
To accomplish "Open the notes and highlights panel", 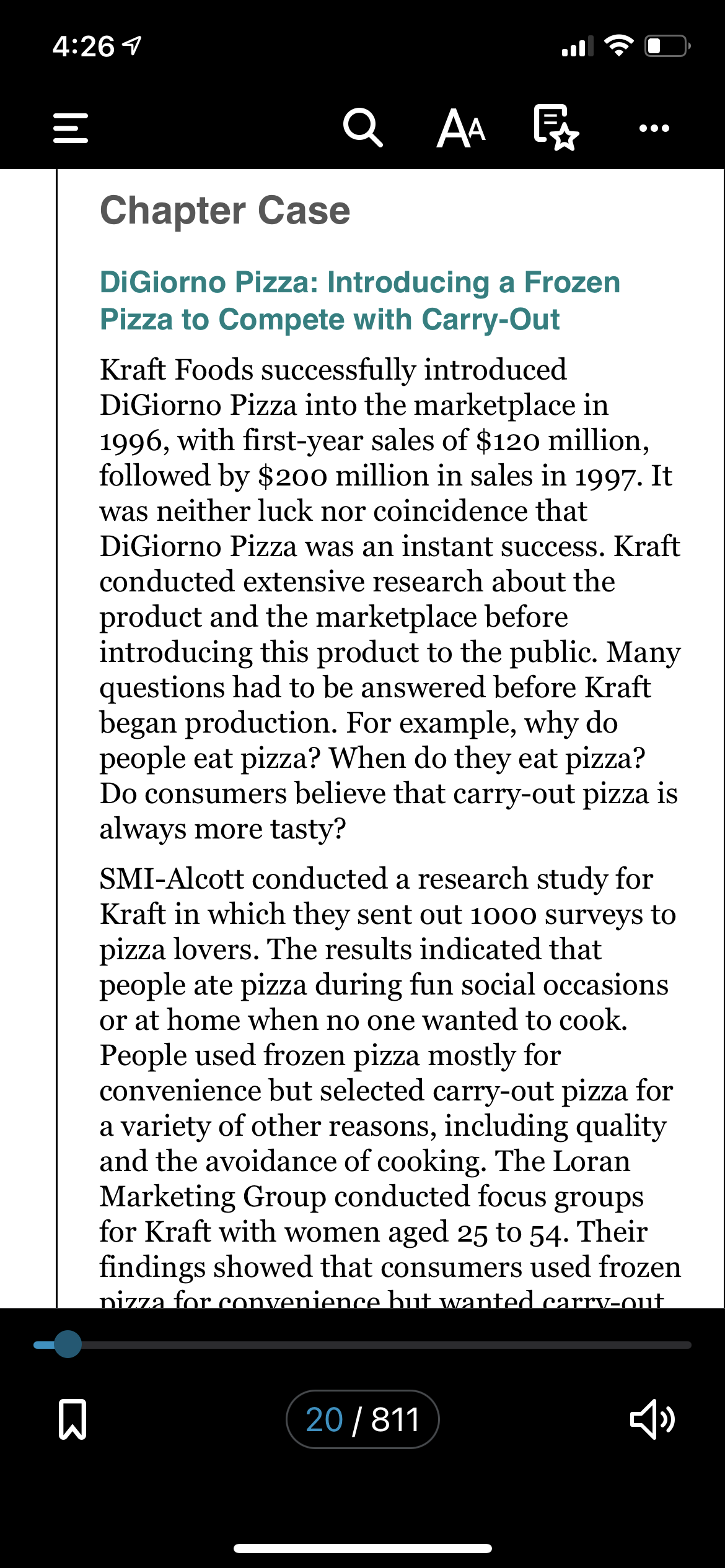I will pyautogui.click(x=556, y=128).
